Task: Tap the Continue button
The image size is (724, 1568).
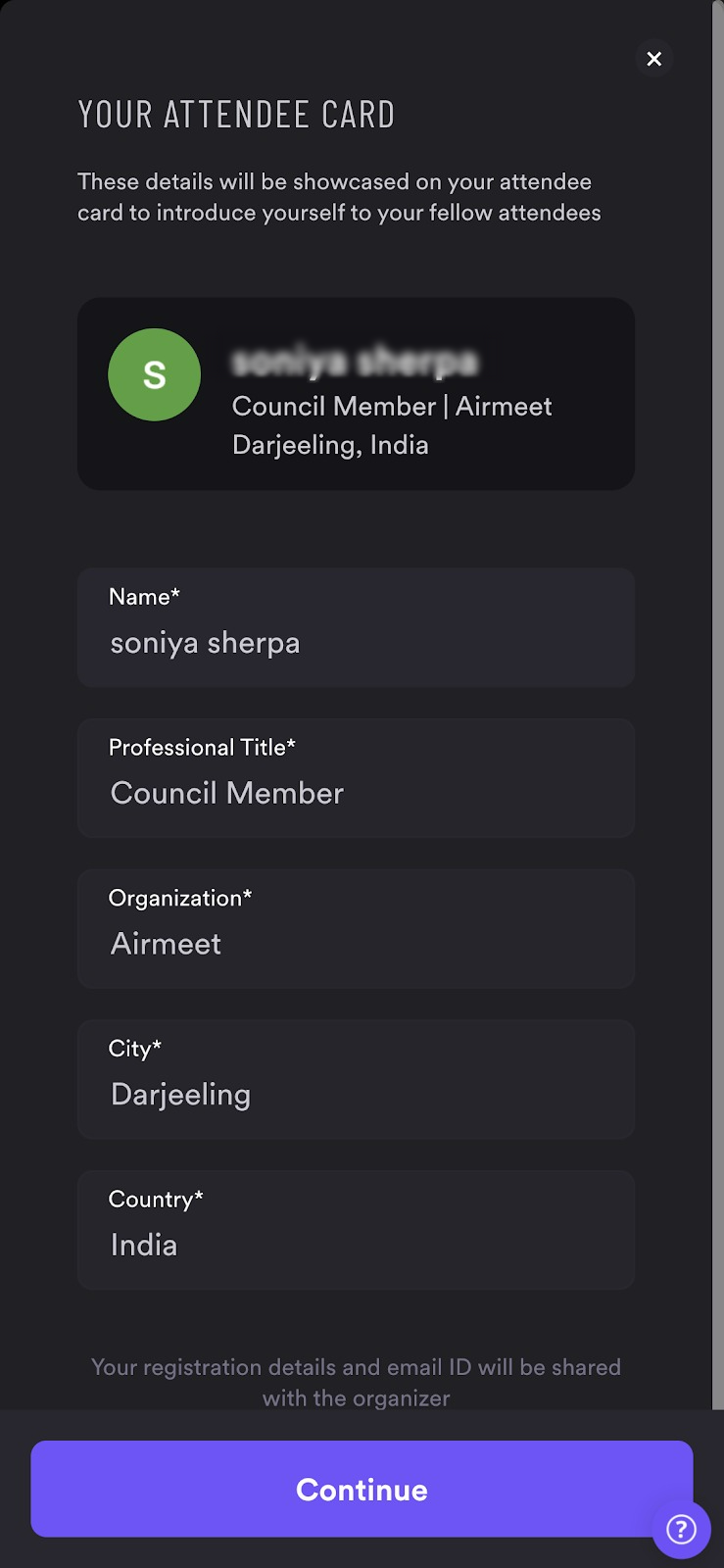Action: (x=362, y=1489)
